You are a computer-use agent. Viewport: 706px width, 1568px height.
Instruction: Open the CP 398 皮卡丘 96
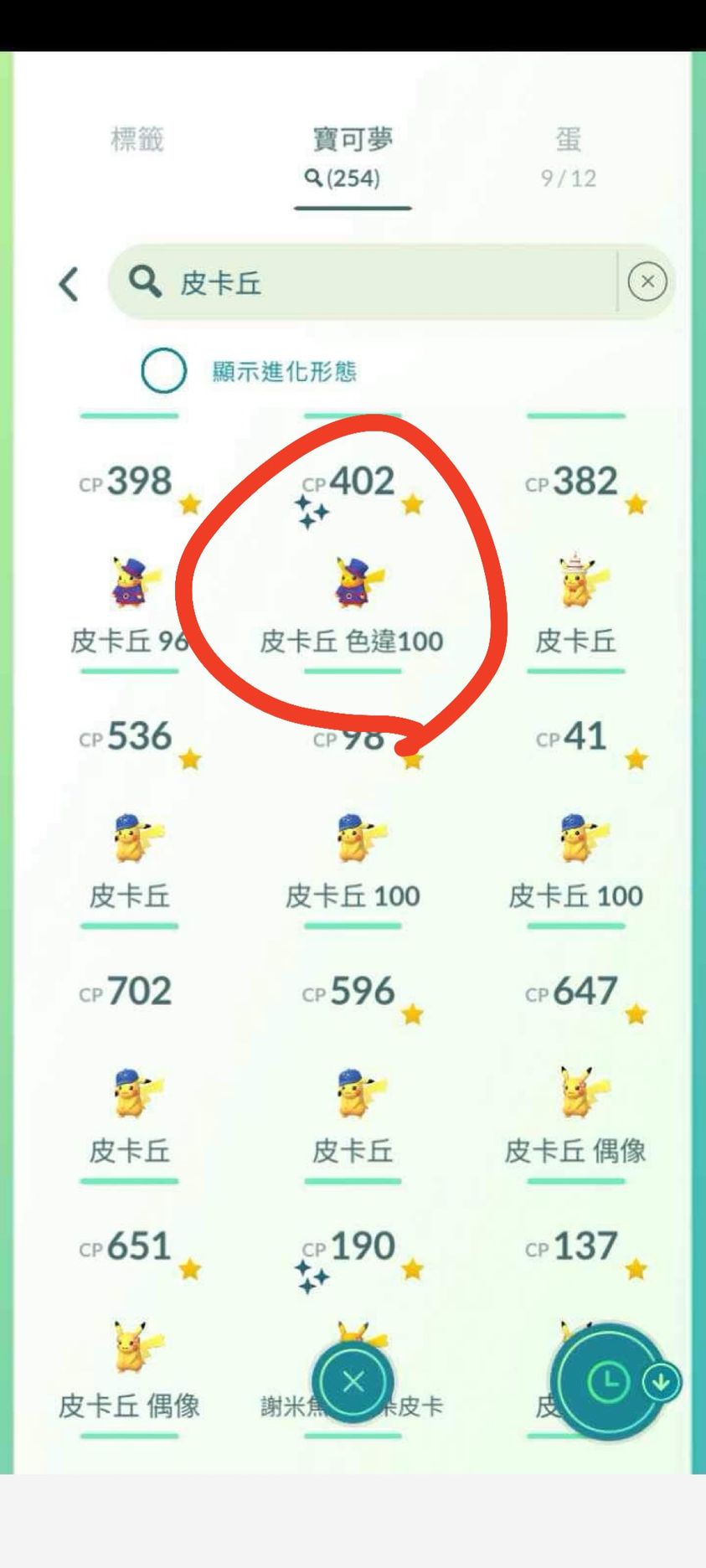129,581
